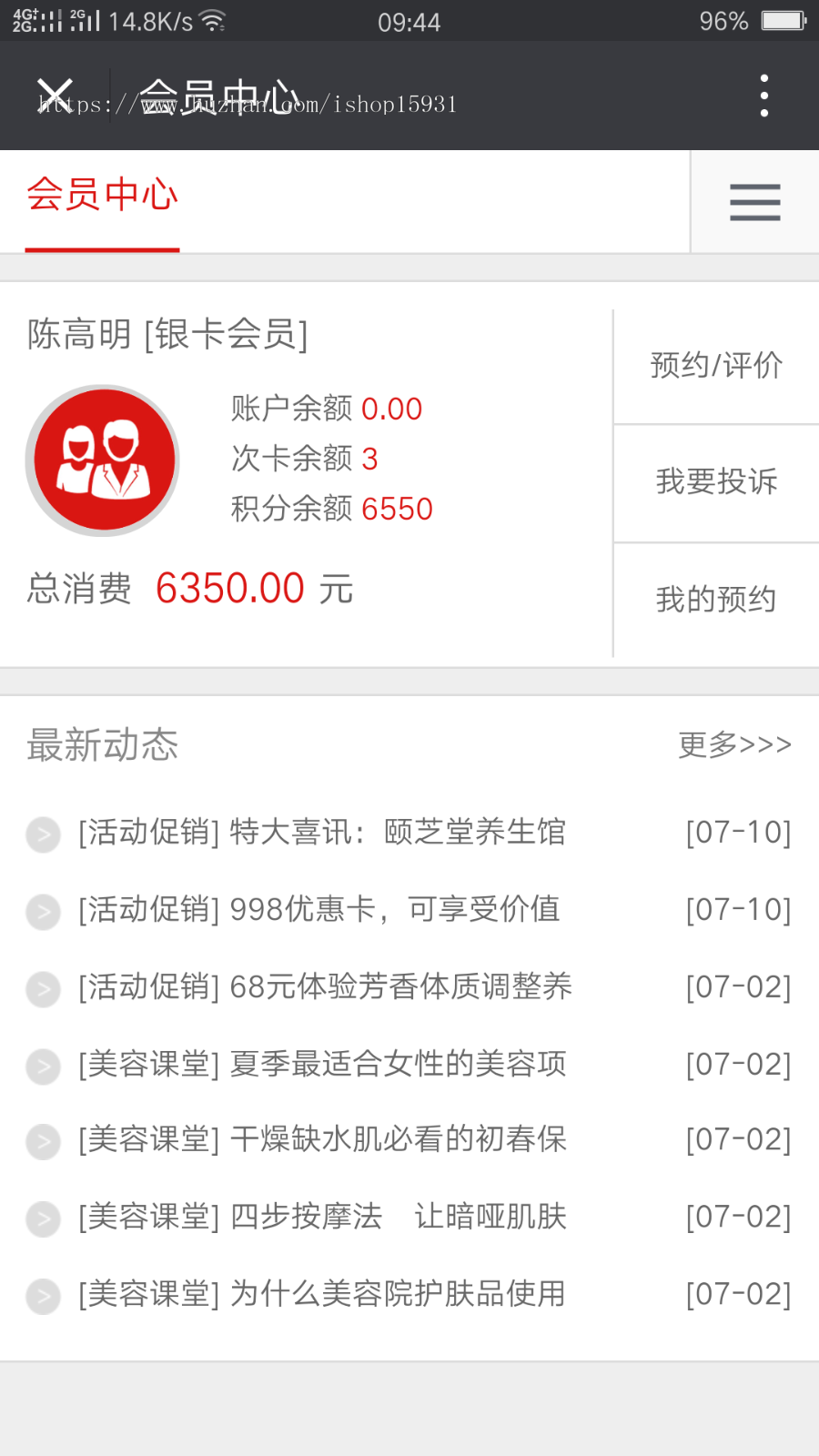Select the 会员中心 tab
Viewport: 819px width, 1456px height.
(102, 196)
